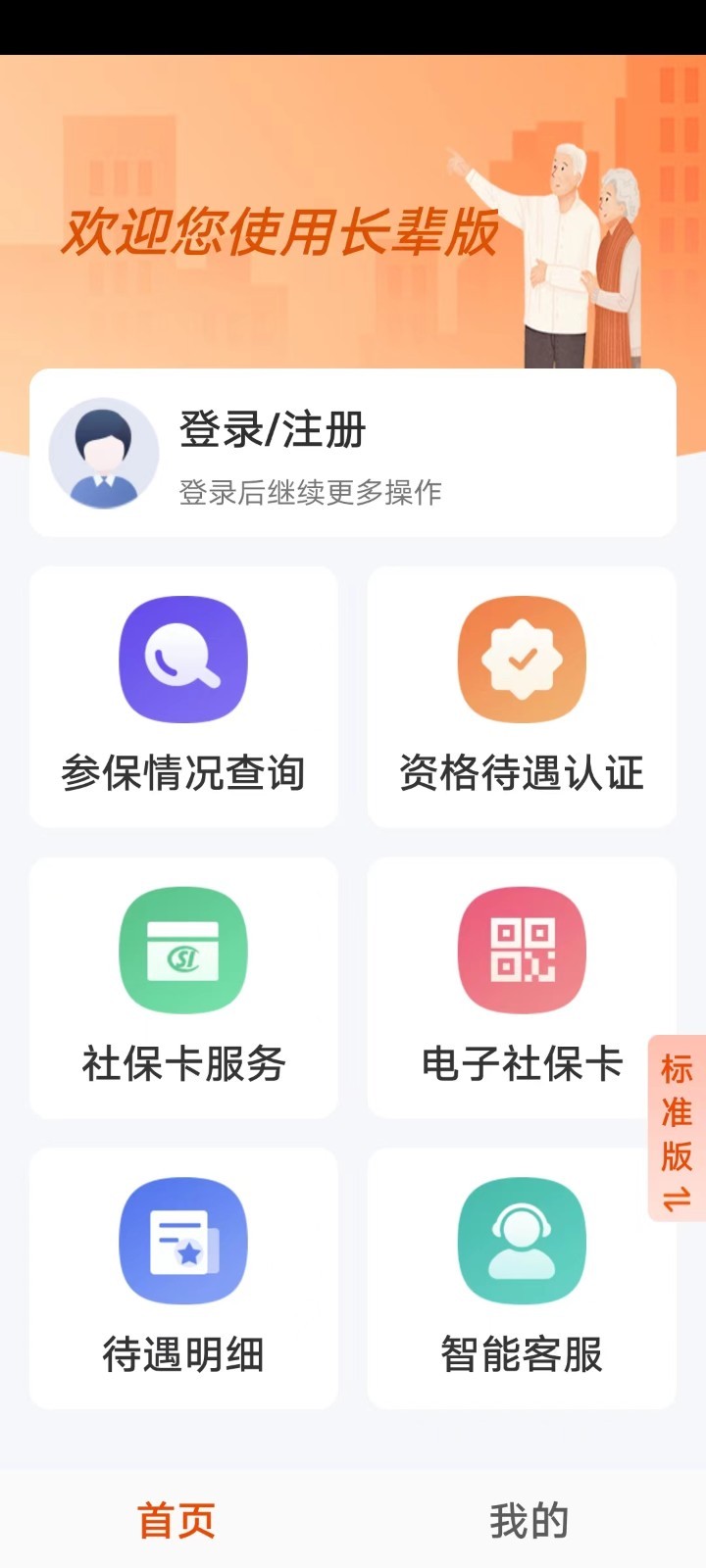Open the 登录/注册 login card
706x1568 pixels.
[352, 453]
